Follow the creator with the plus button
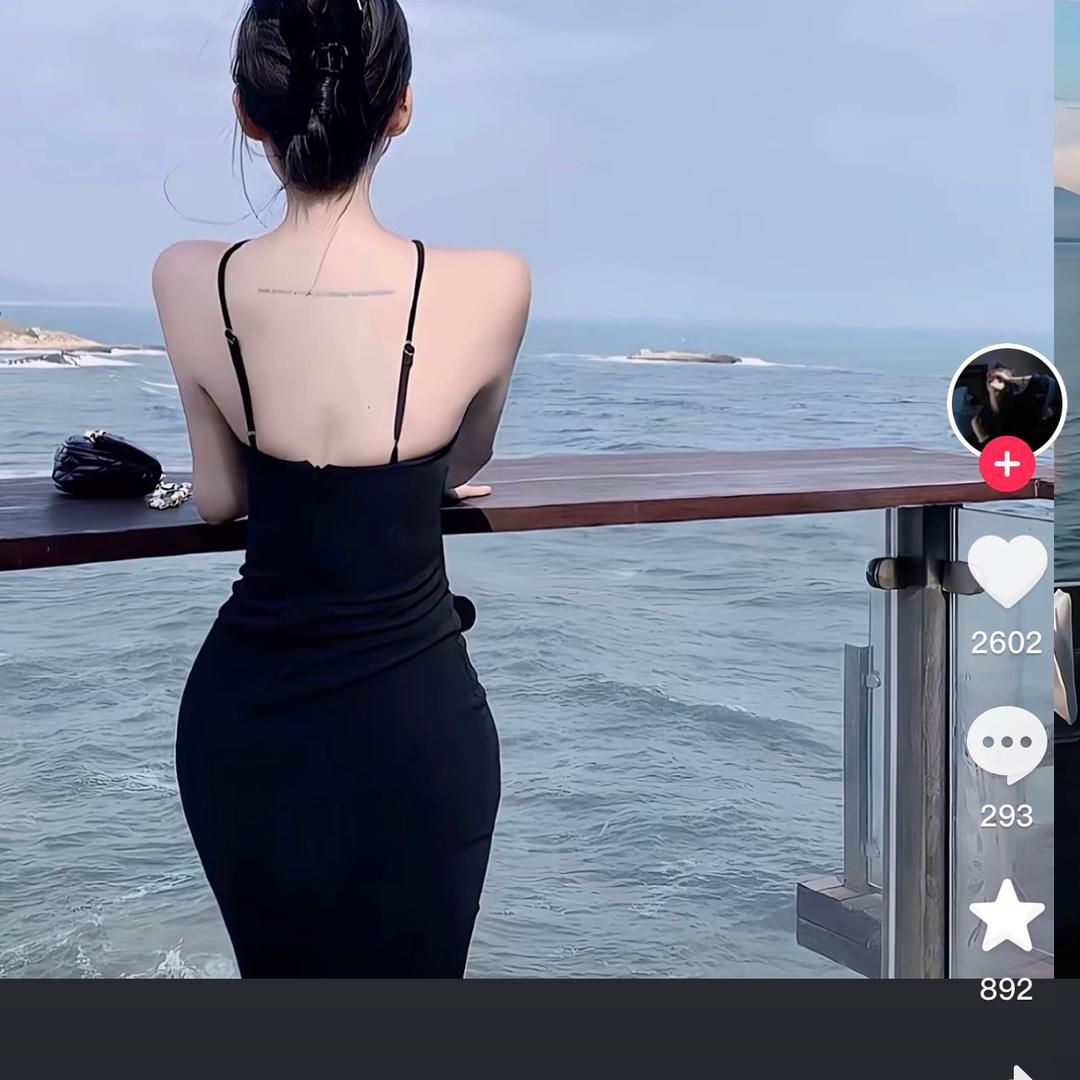The height and width of the screenshot is (1080, 1080). pos(1006,465)
